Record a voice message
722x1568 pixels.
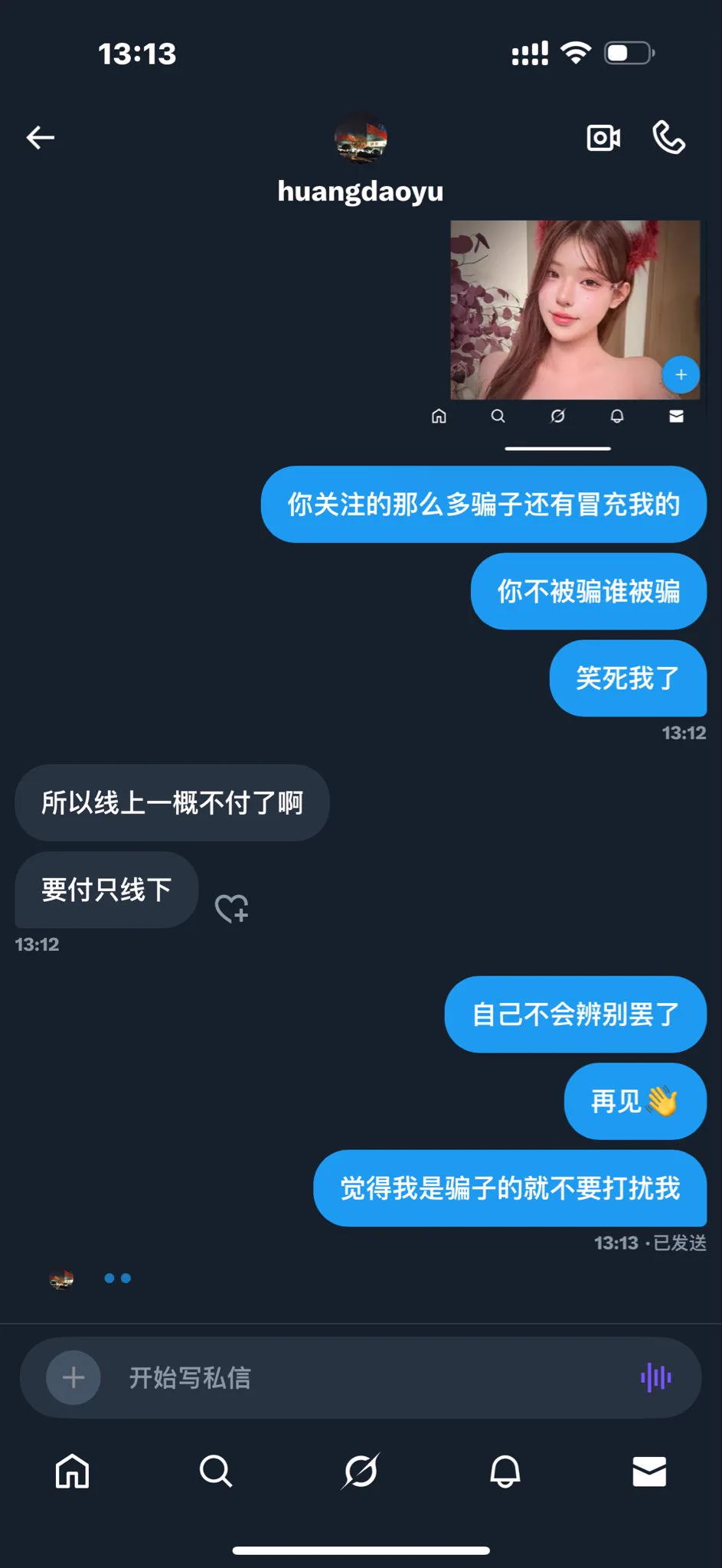coord(656,1377)
